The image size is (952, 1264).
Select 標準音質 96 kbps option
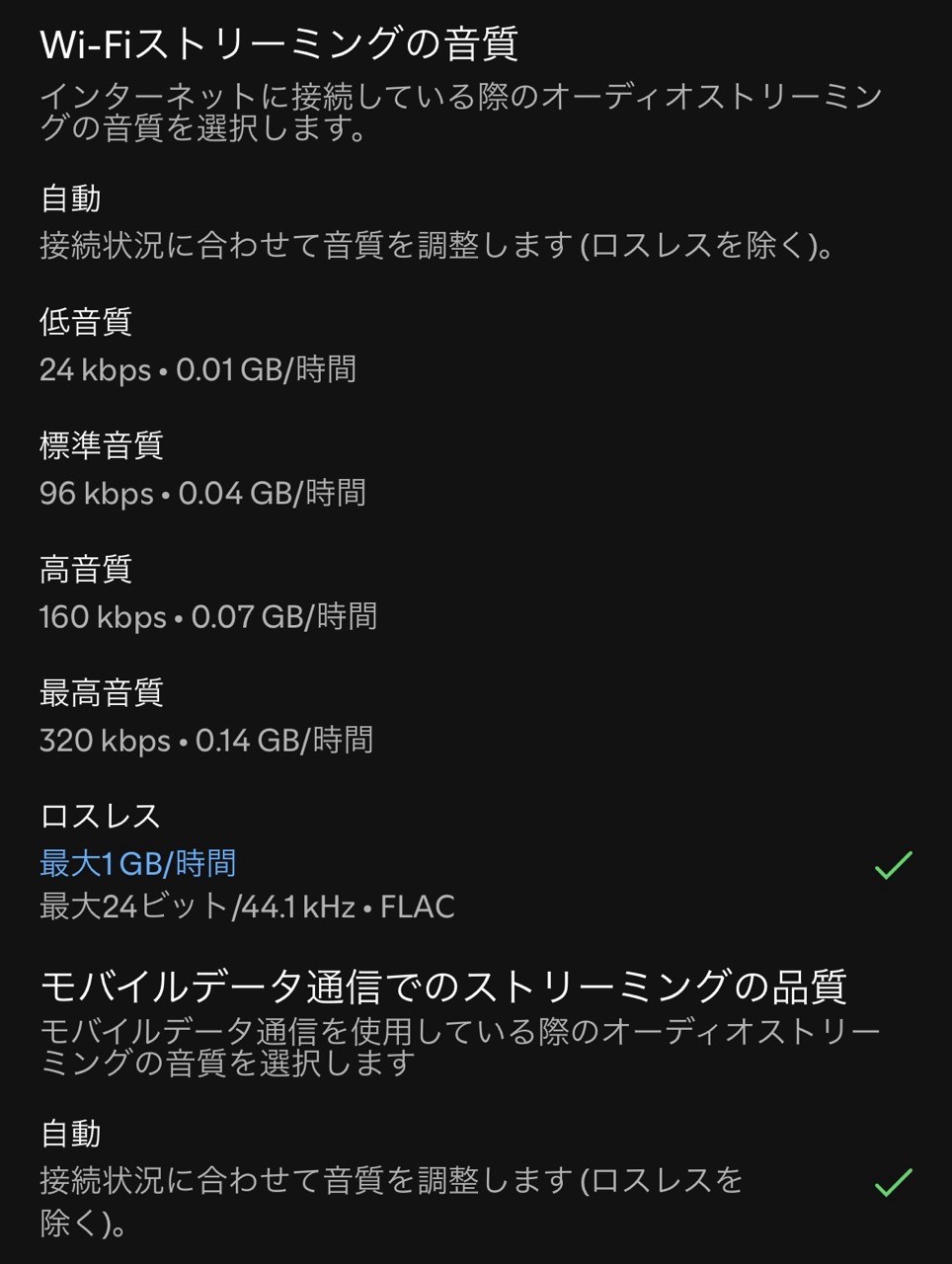pos(202,469)
